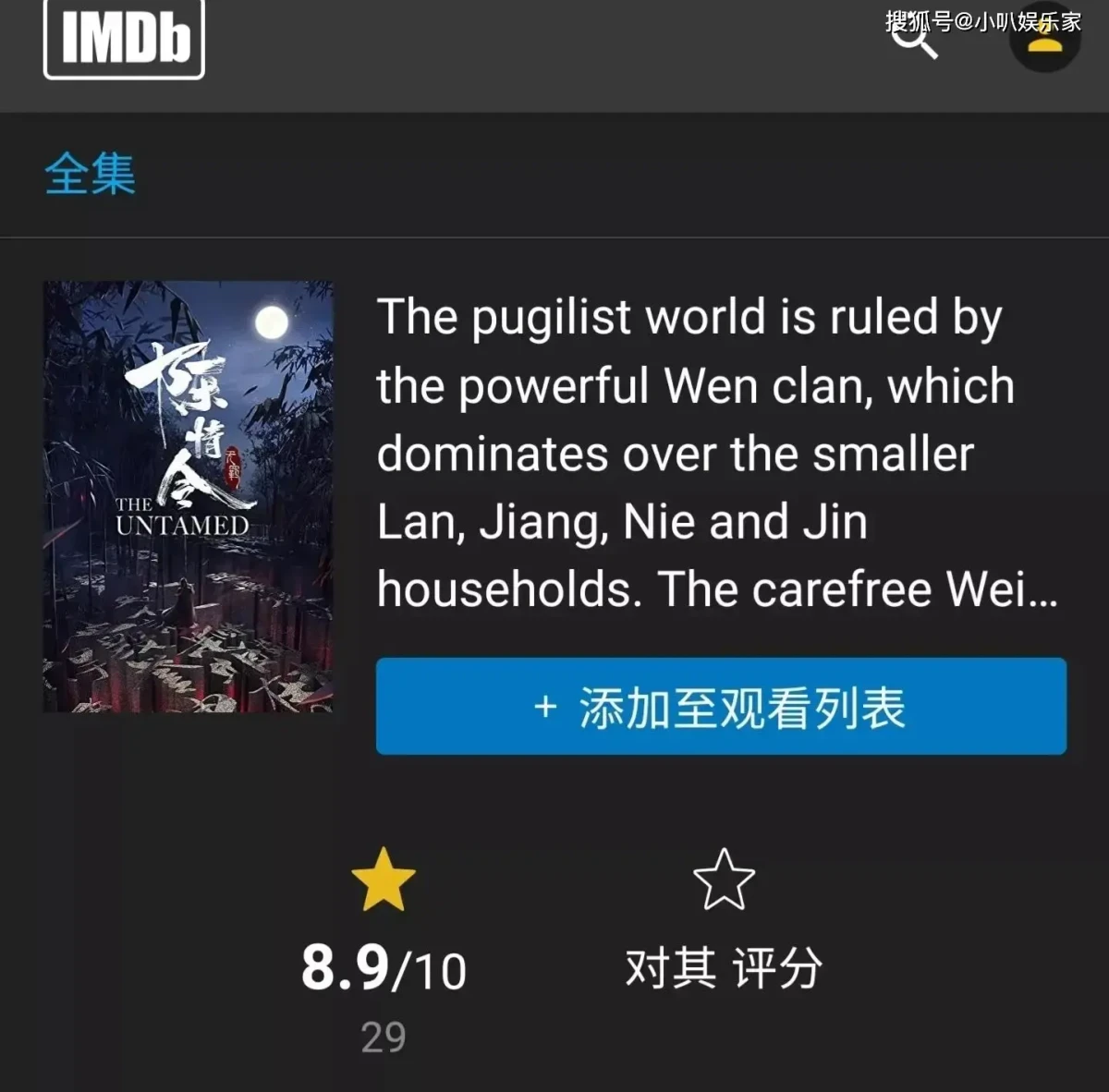This screenshot has width=1109, height=1092.
Task: Open the IMDb home logo
Action: pos(124,39)
